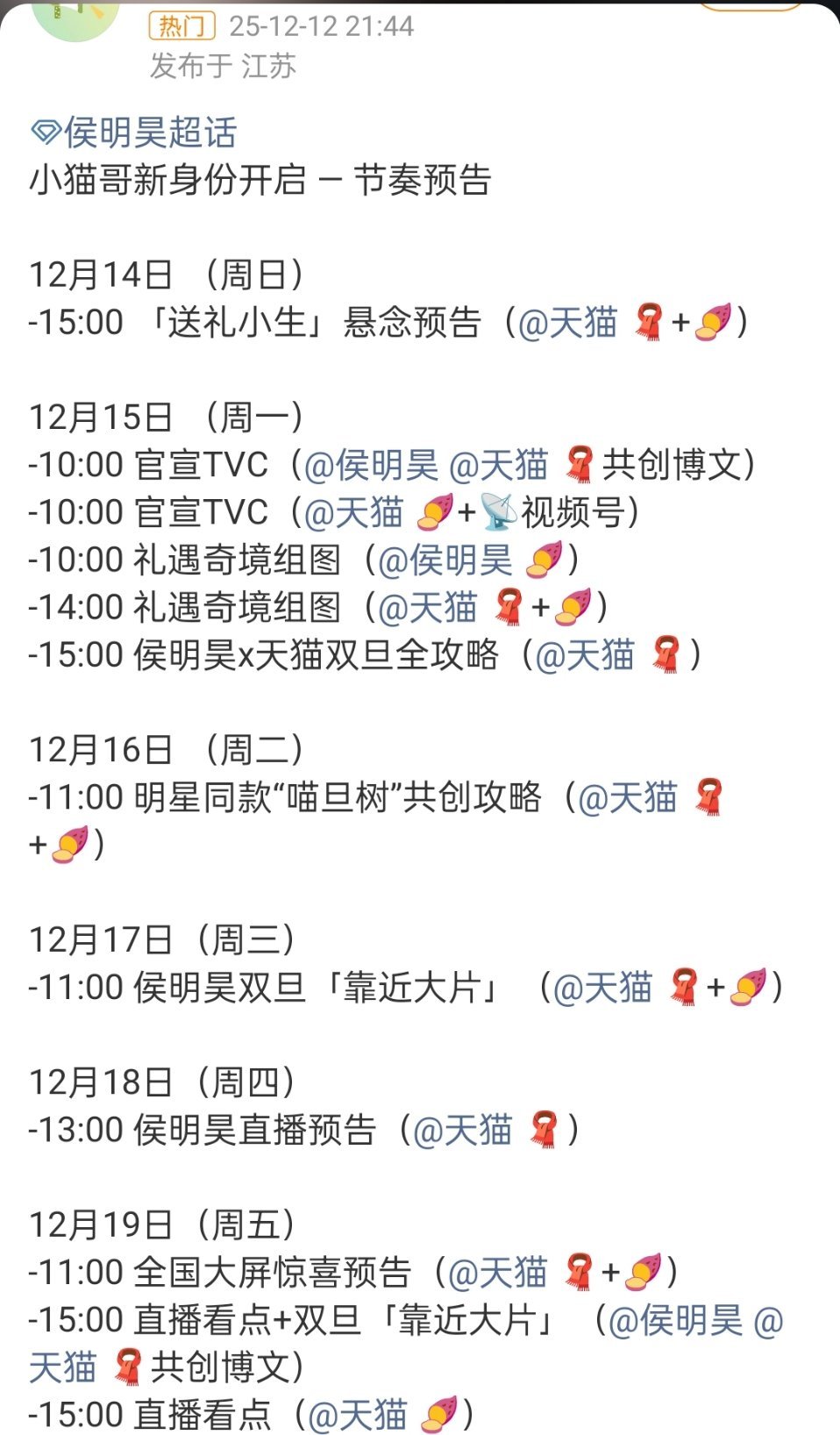Click the scarf emoji in the 官宣TVC co-creation line
Screen dimensions: 840x1435
point(580,465)
